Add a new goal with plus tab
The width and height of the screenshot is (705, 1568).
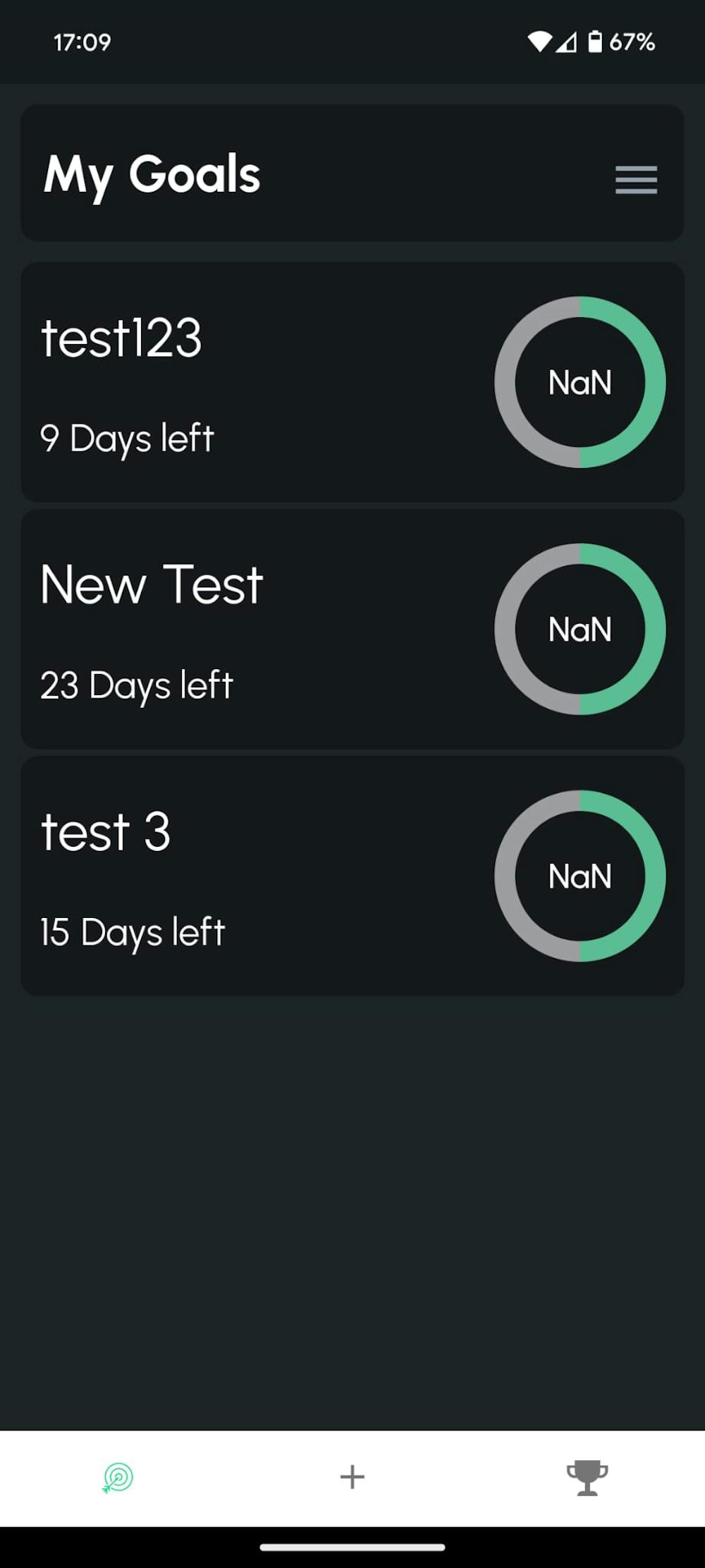tap(352, 1477)
